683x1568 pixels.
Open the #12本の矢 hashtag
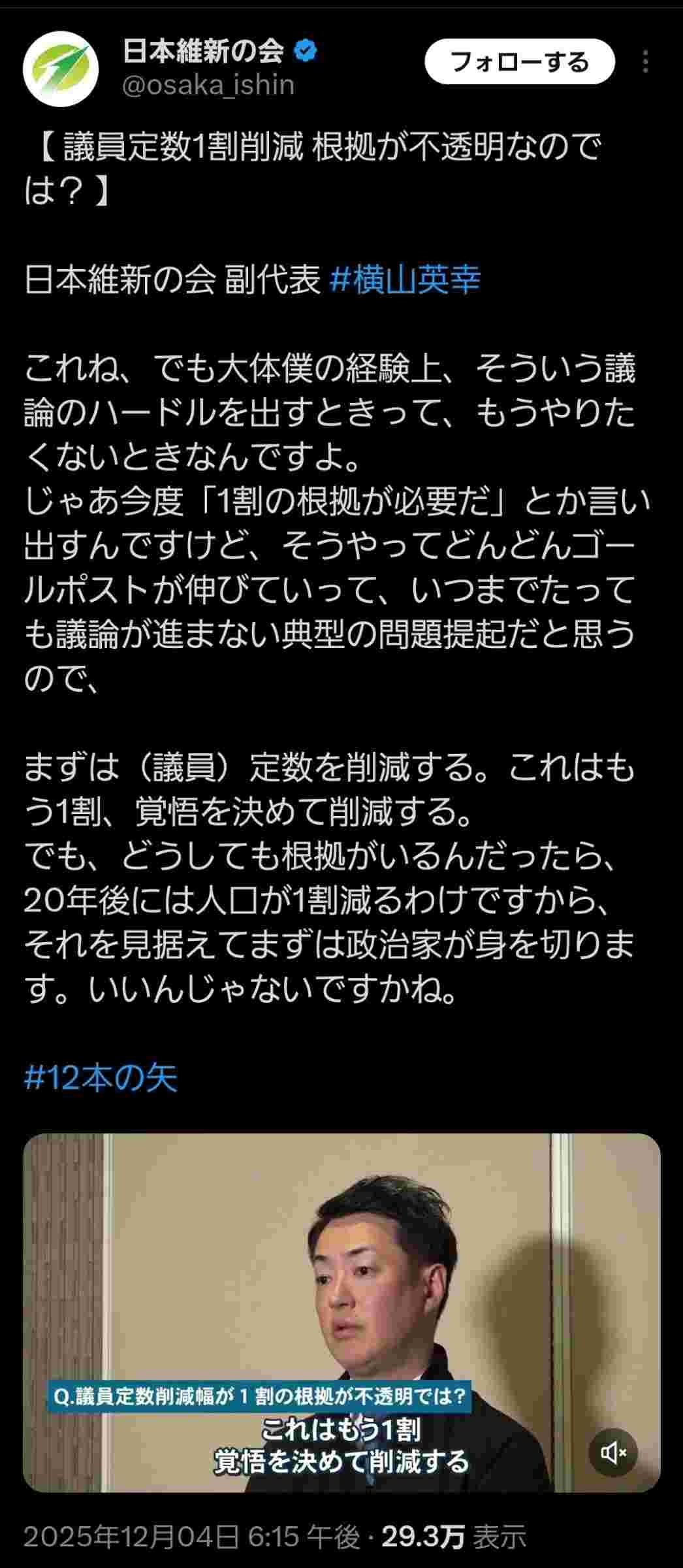[x=101, y=1077]
